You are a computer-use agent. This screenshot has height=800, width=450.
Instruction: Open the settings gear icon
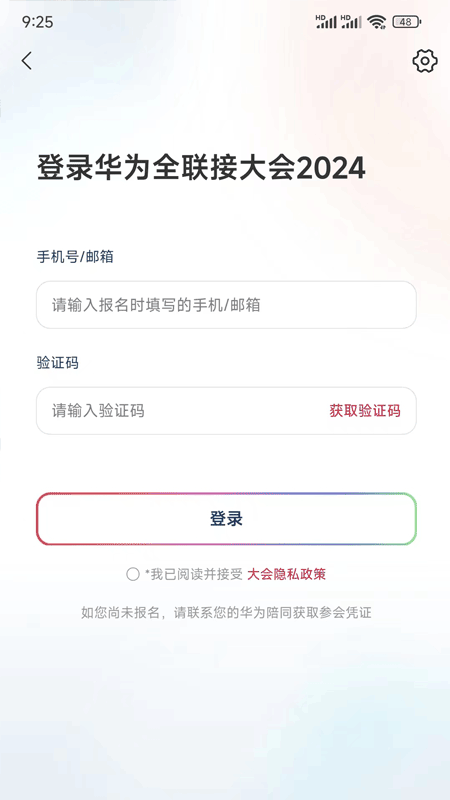click(424, 61)
